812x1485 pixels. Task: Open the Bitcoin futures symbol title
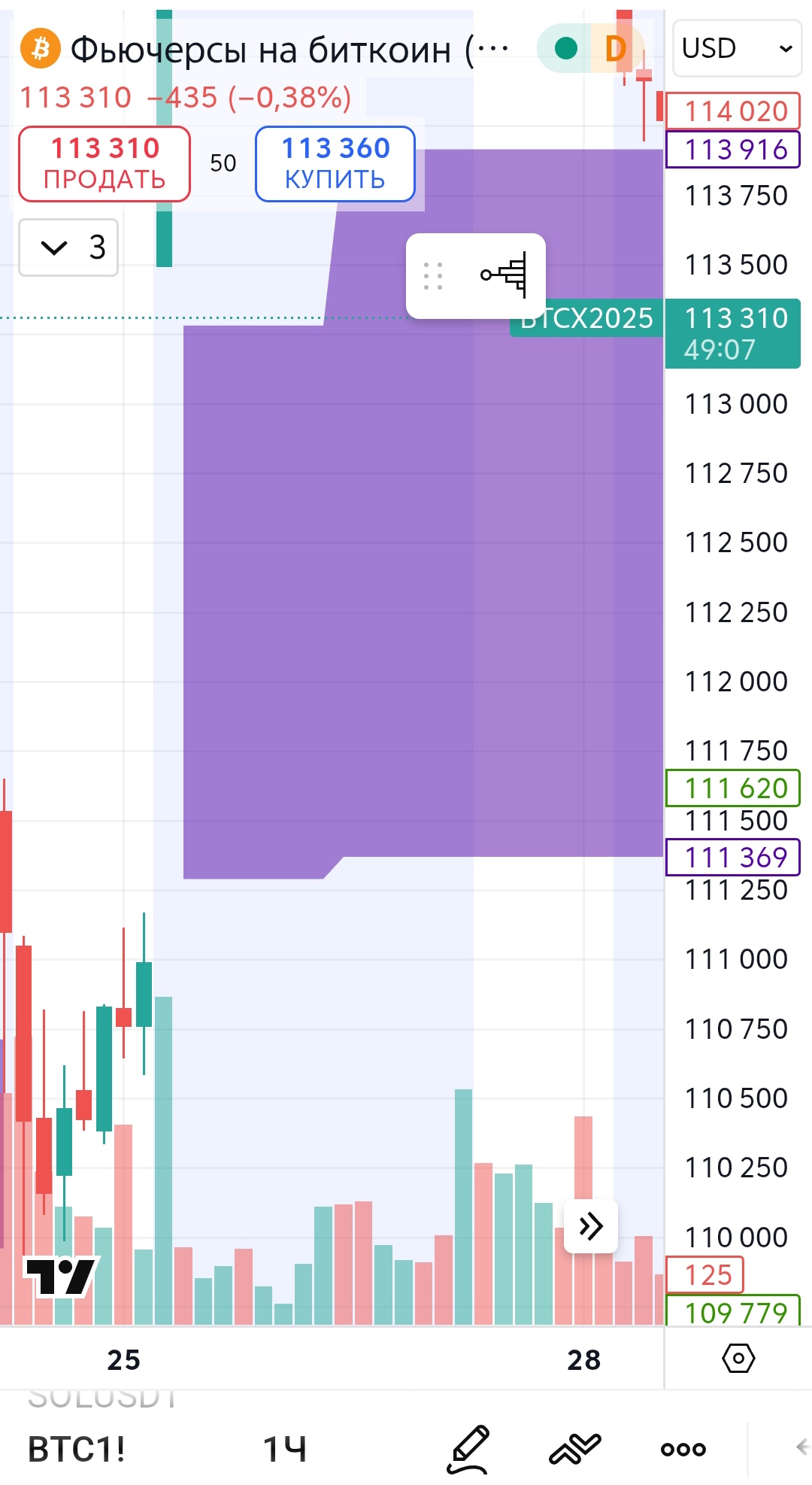pyautogui.click(x=289, y=50)
